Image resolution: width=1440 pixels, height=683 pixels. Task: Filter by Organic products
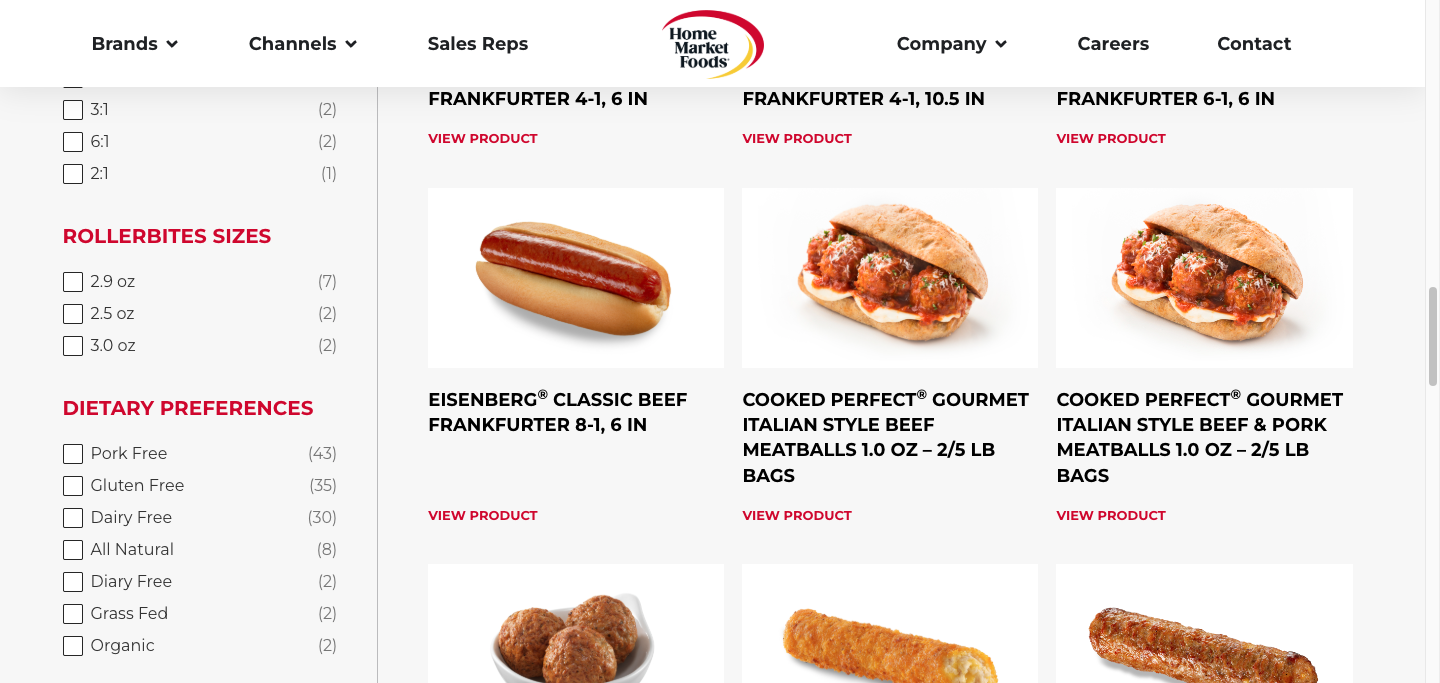point(73,646)
